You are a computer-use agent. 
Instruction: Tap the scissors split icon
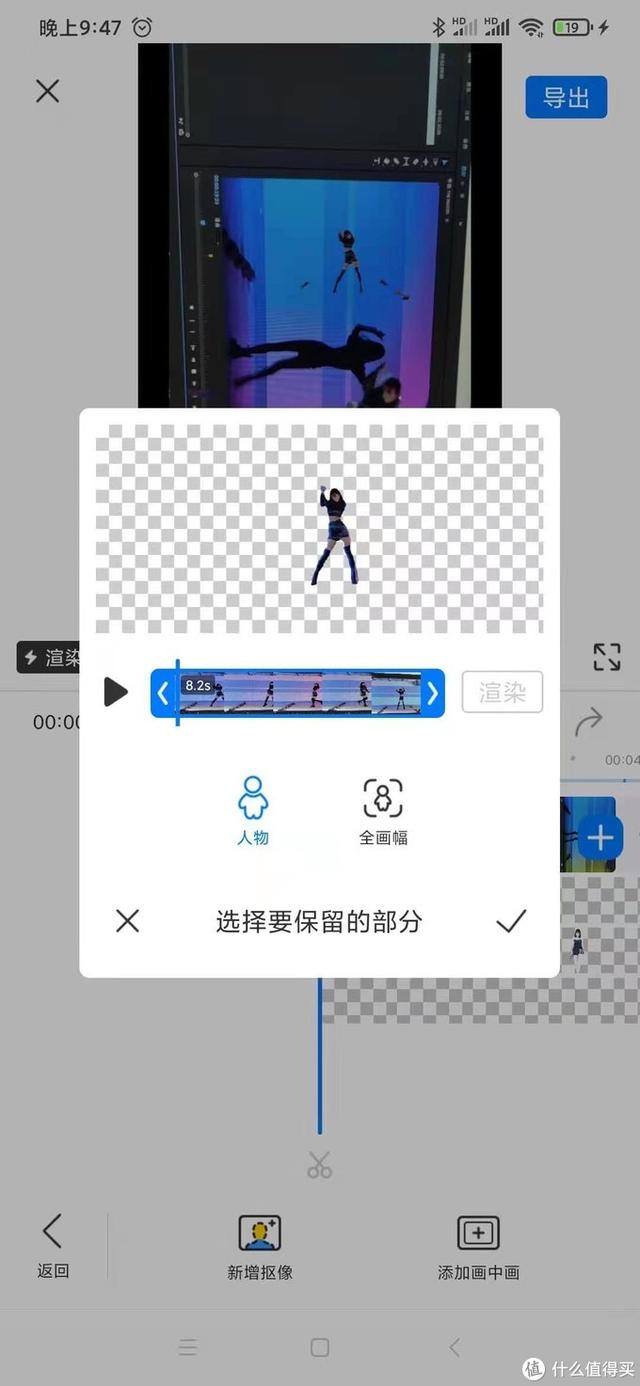click(x=320, y=1165)
